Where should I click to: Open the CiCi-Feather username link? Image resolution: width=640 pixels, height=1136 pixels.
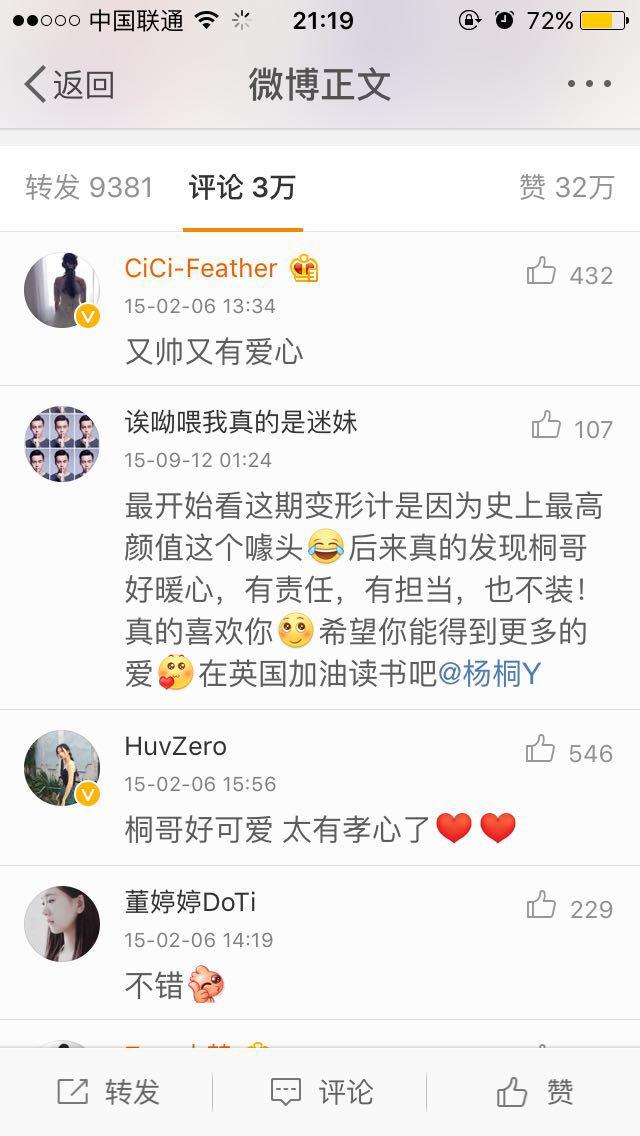[201, 268]
